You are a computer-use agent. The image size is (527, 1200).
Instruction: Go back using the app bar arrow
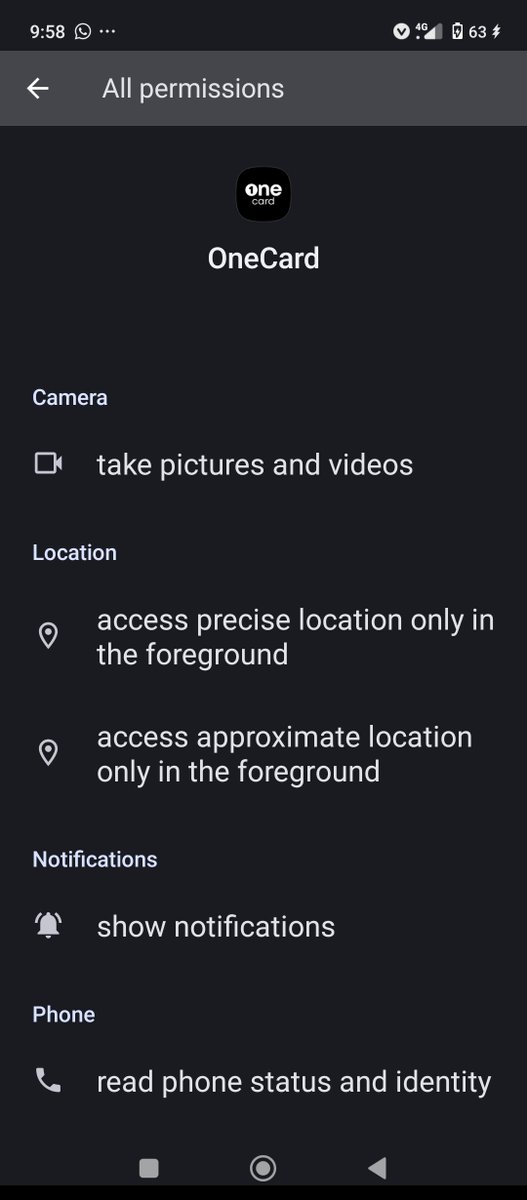[x=38, y=89]
